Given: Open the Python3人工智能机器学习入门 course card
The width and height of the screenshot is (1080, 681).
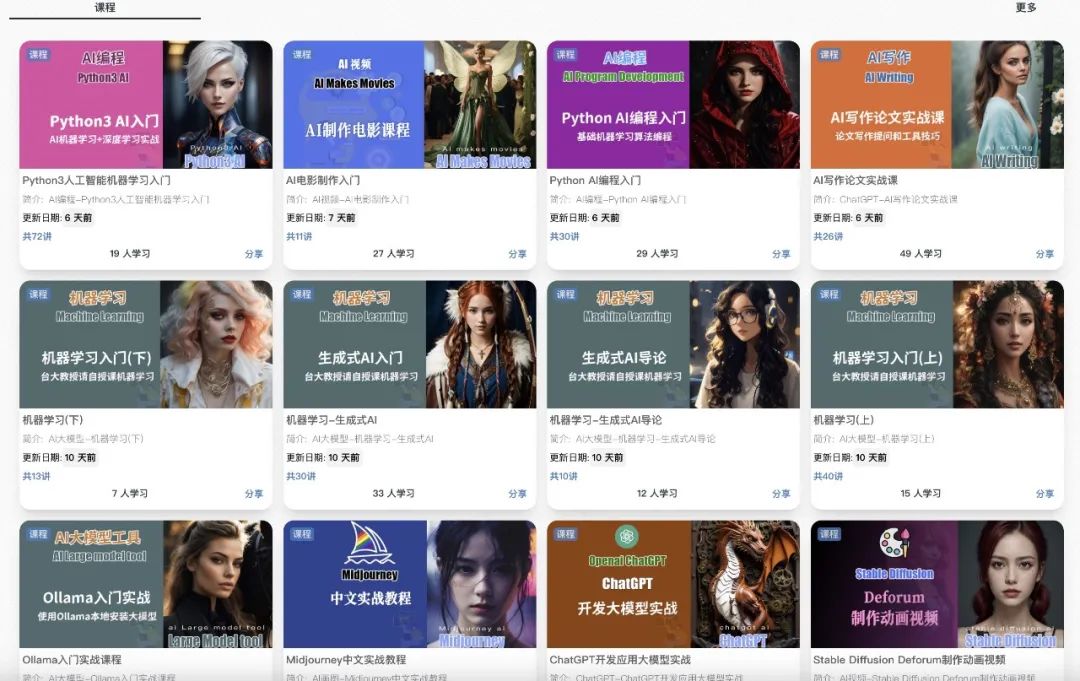Looking at the screenshot, I should coord(145,105).
